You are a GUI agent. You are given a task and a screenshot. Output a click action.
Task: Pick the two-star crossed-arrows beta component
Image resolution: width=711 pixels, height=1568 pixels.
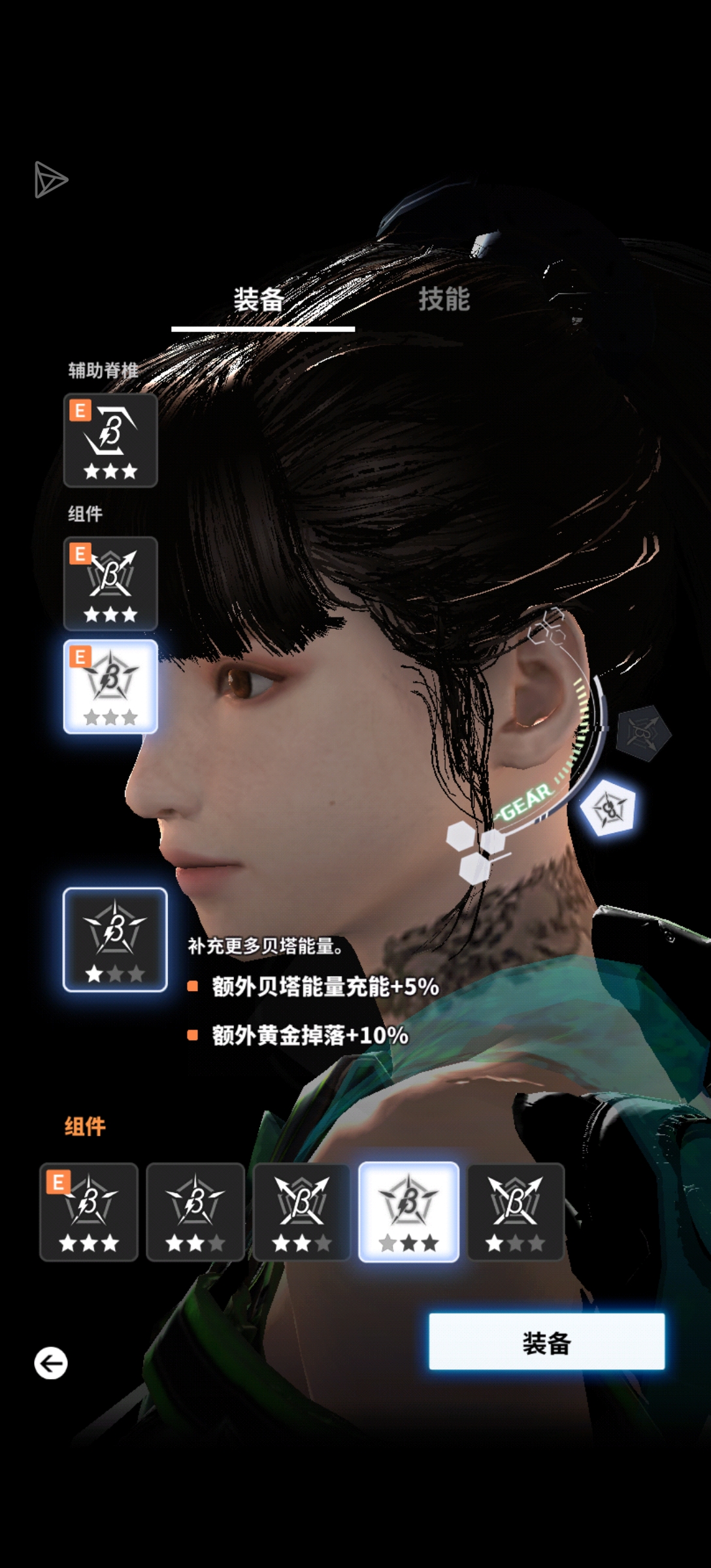point(302,1212)
